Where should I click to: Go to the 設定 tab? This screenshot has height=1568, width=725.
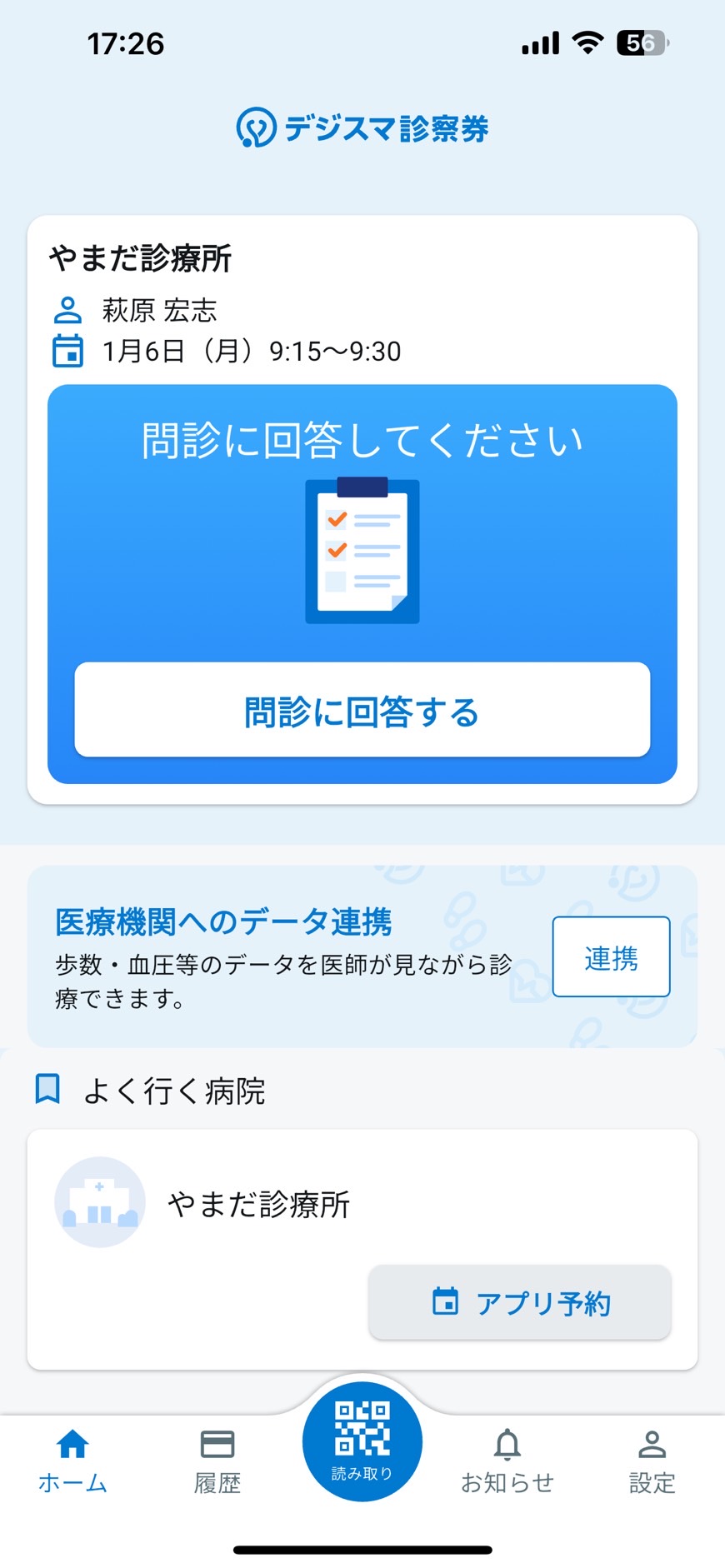click(x=652, y=1461)
